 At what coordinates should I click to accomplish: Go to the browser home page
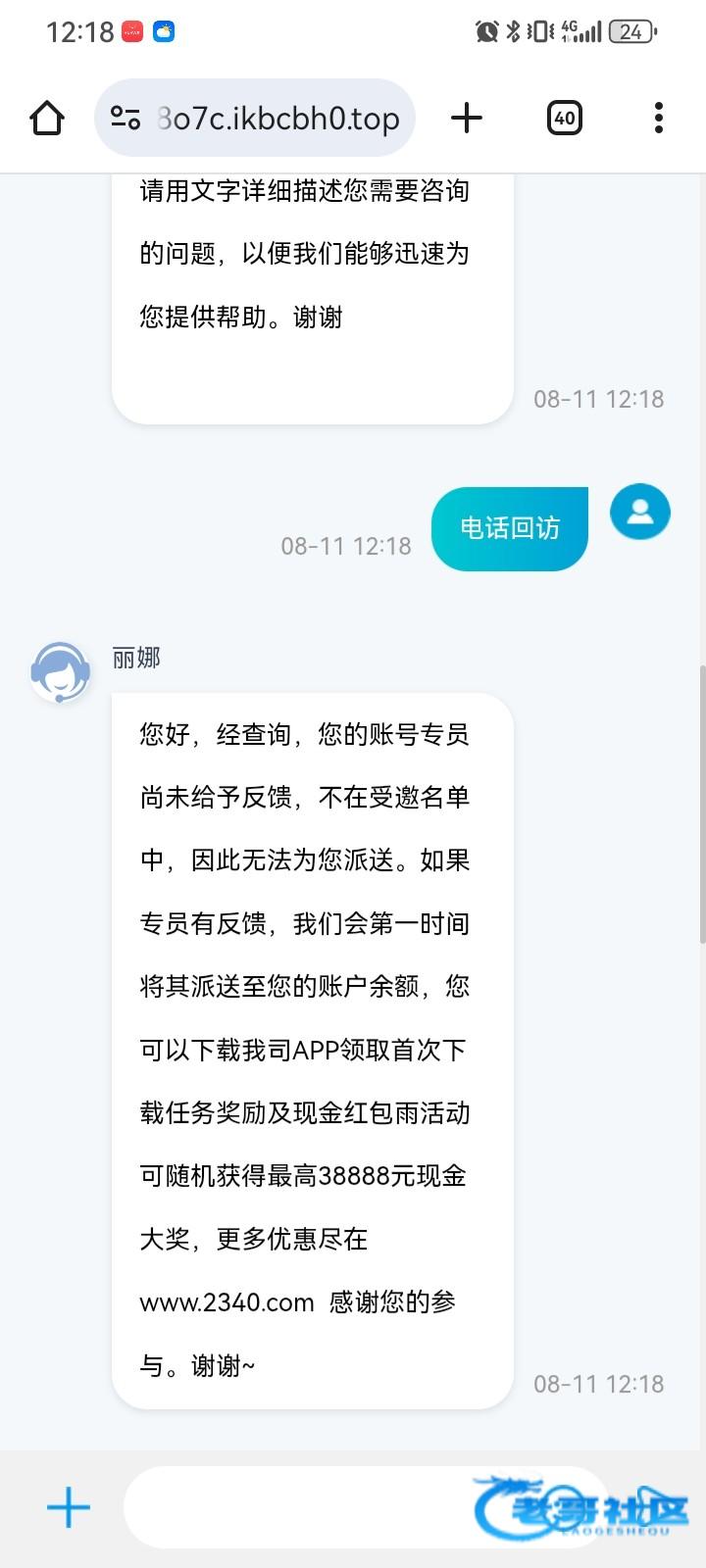pos(47,119)
